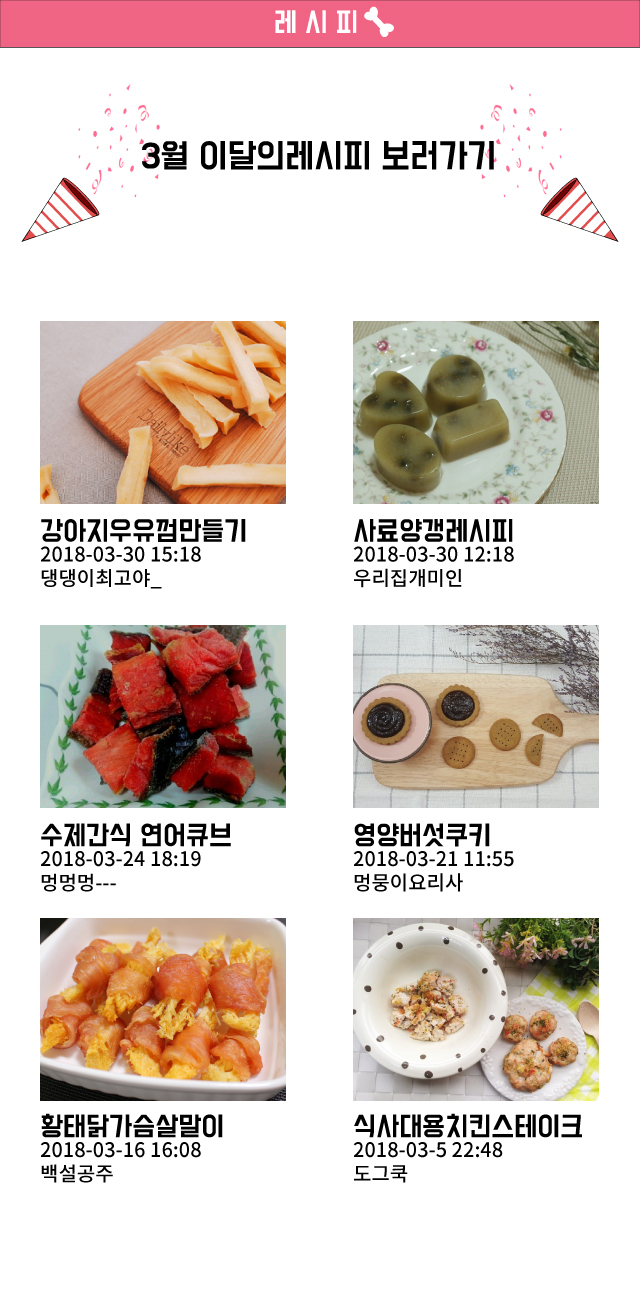View the 사료양갱레시피 recipe card
640x1300 pixels.
(x=476, y=413)
